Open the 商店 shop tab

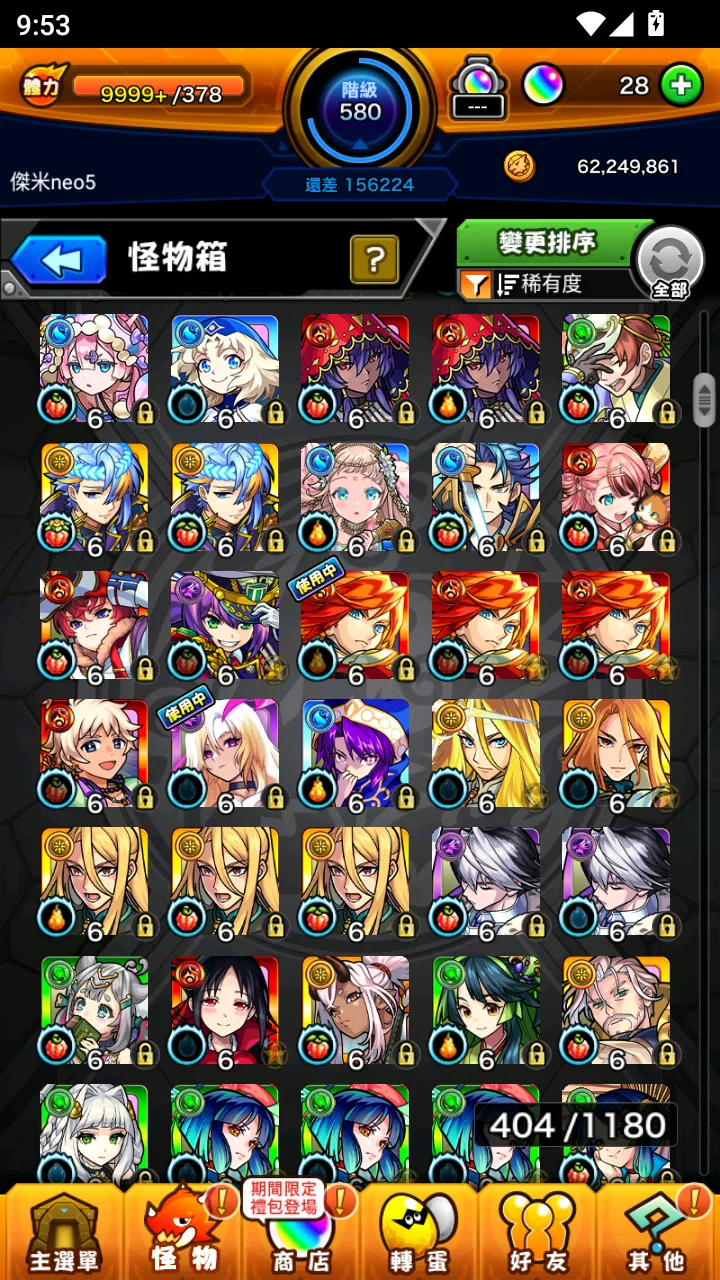coord(300,1232)
